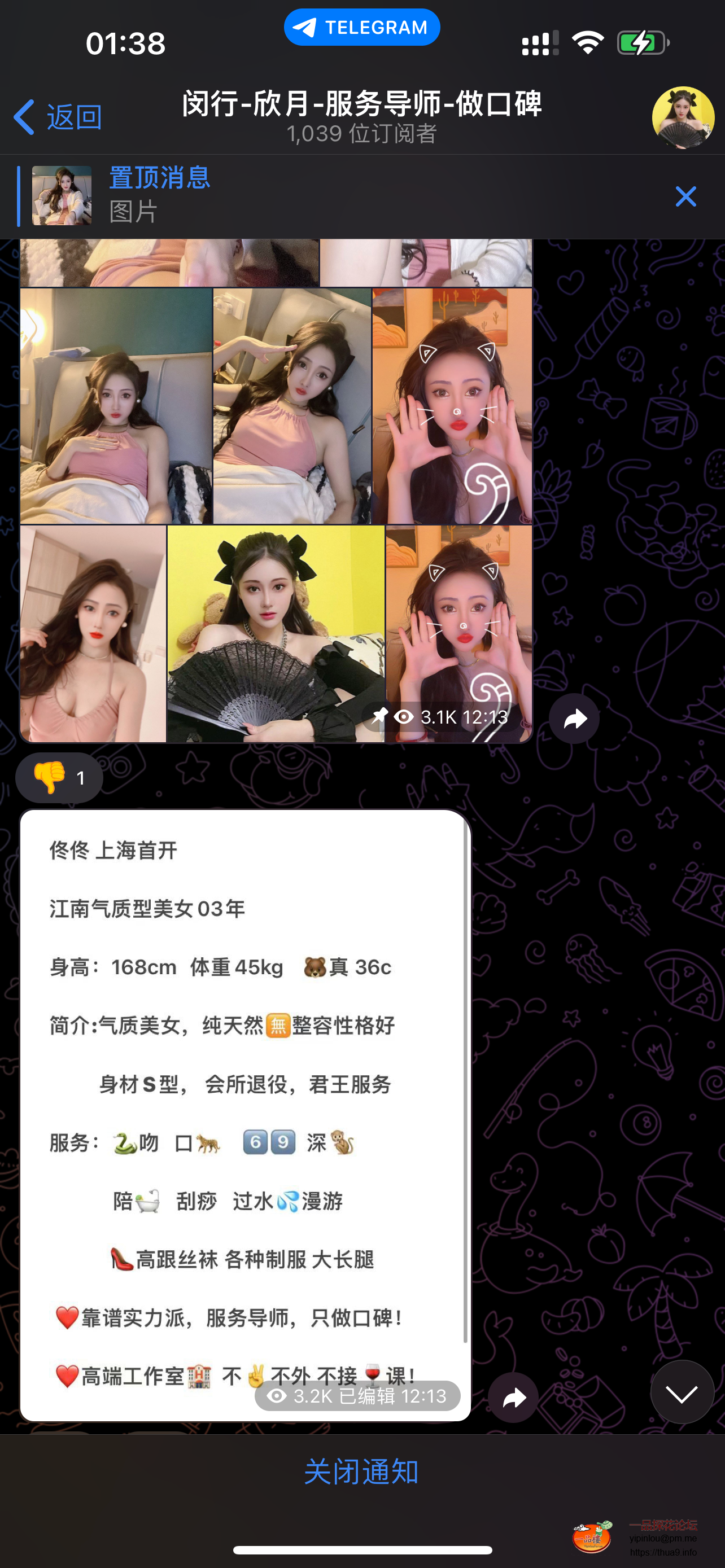Forward the text image post

[513, 1398]
